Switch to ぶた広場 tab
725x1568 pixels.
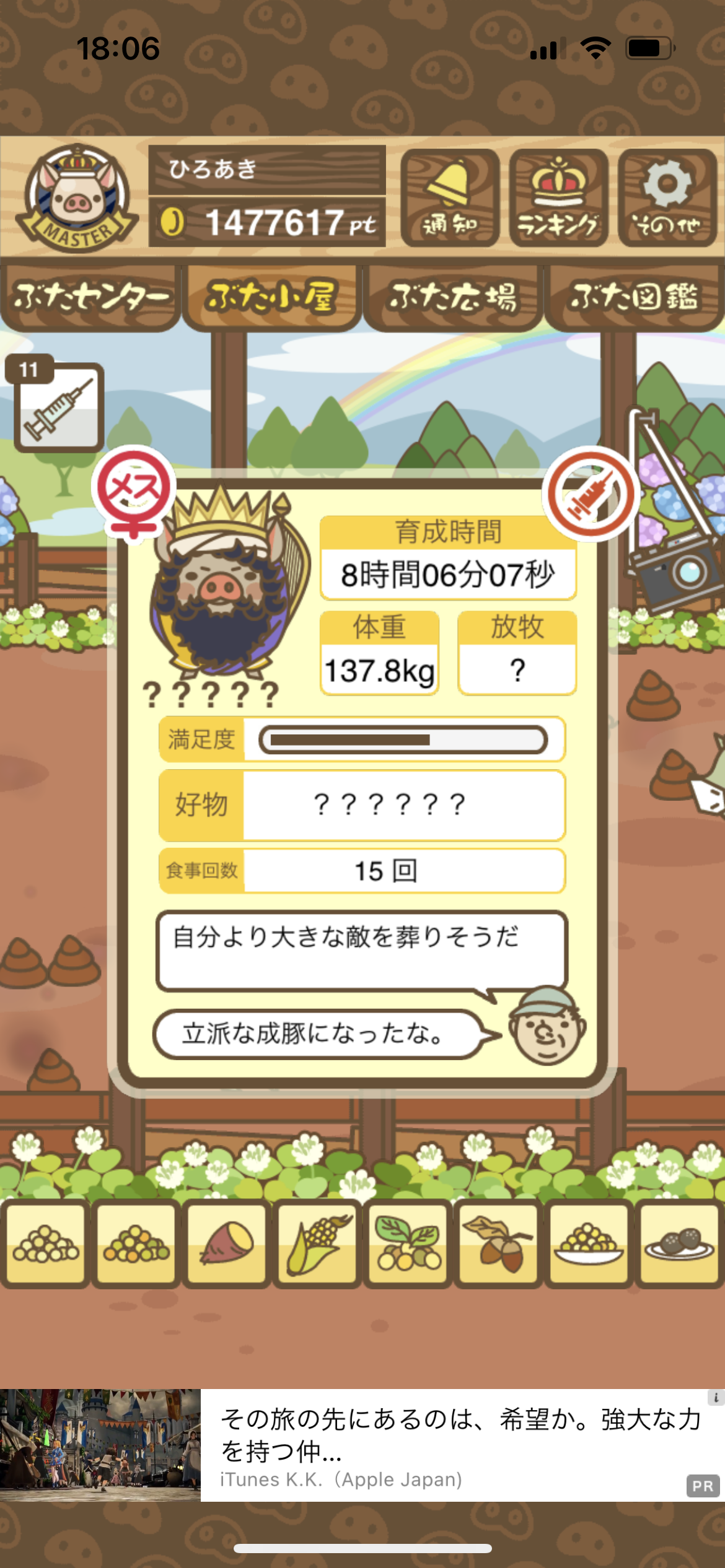coord(453,298)
